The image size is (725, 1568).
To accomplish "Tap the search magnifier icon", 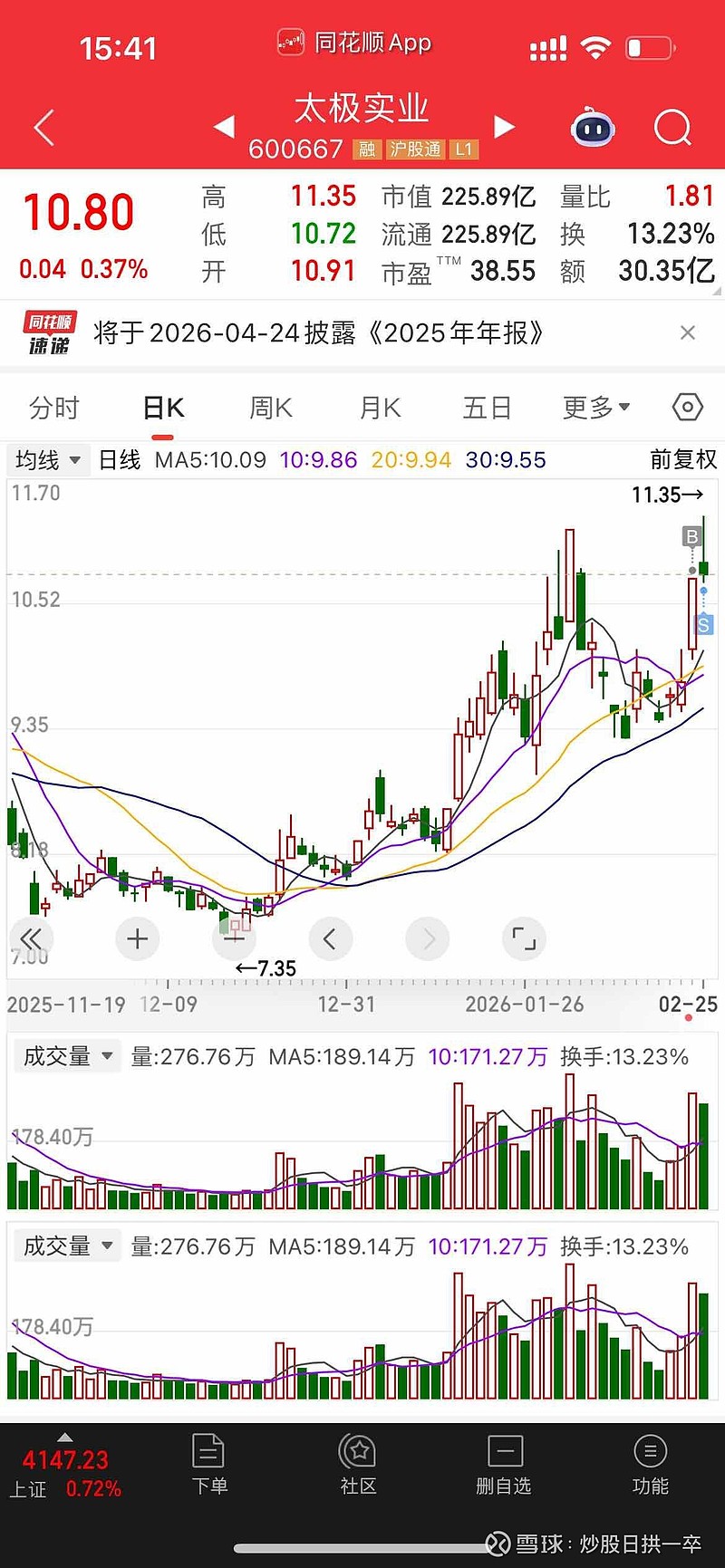I will pyautogui.click(x=672, y=128).
